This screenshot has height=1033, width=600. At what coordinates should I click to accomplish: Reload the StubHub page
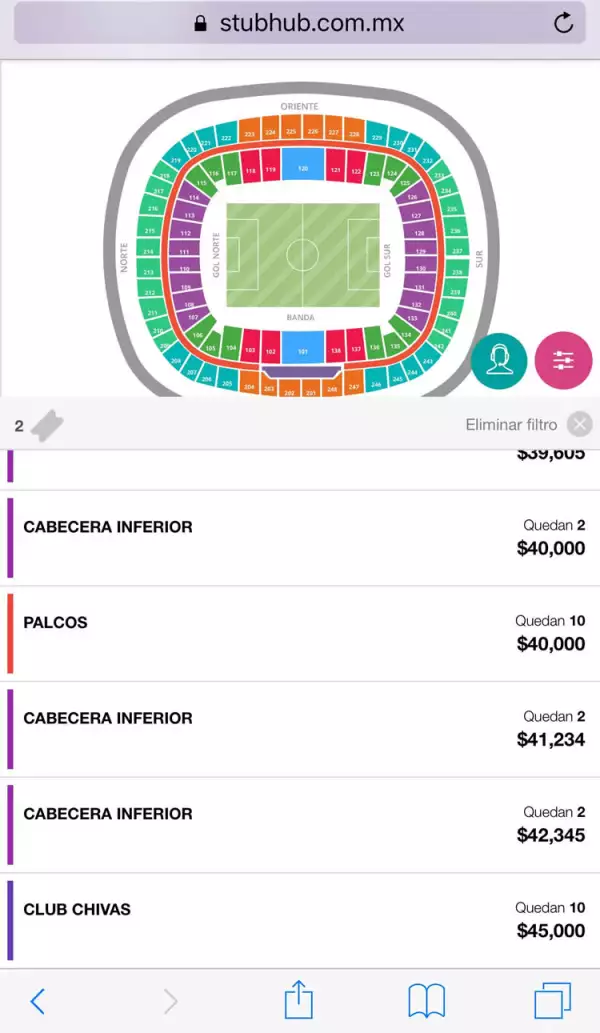click(564, 23)
